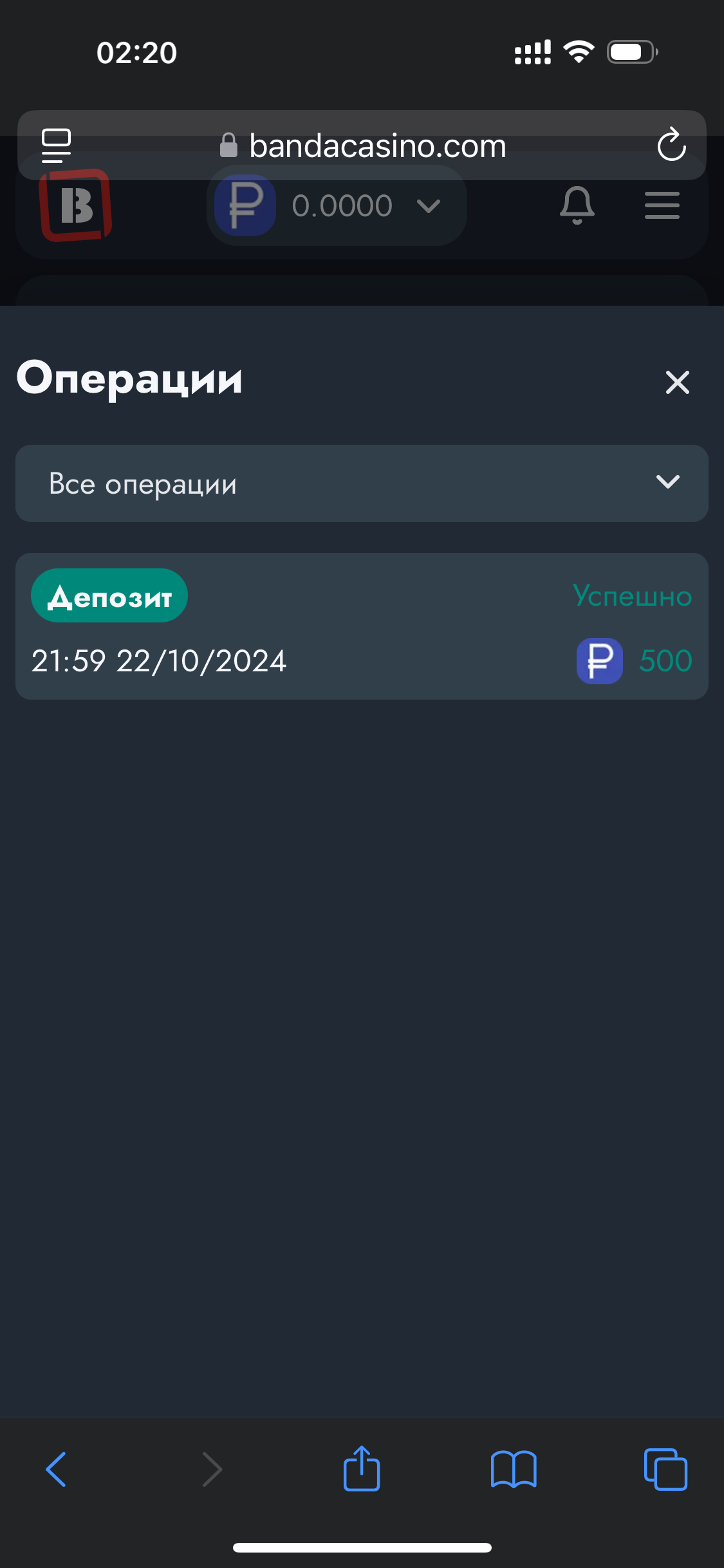Open Safari bookmarks
The height and width of the screenshot is (1568, 724).
pyautogui.click(x=513, y=1469)
